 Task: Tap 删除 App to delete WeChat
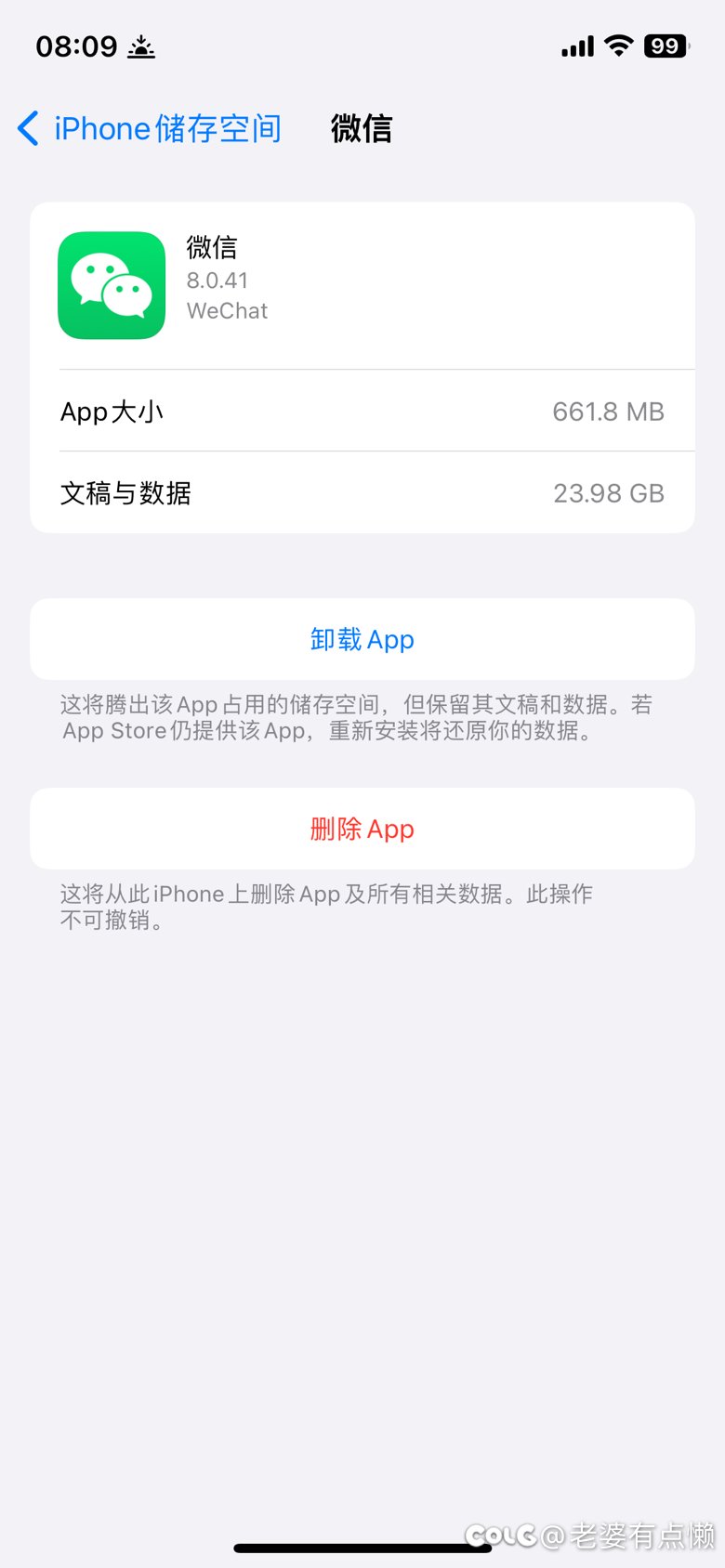pyautogui.click(x=362, y=829)
